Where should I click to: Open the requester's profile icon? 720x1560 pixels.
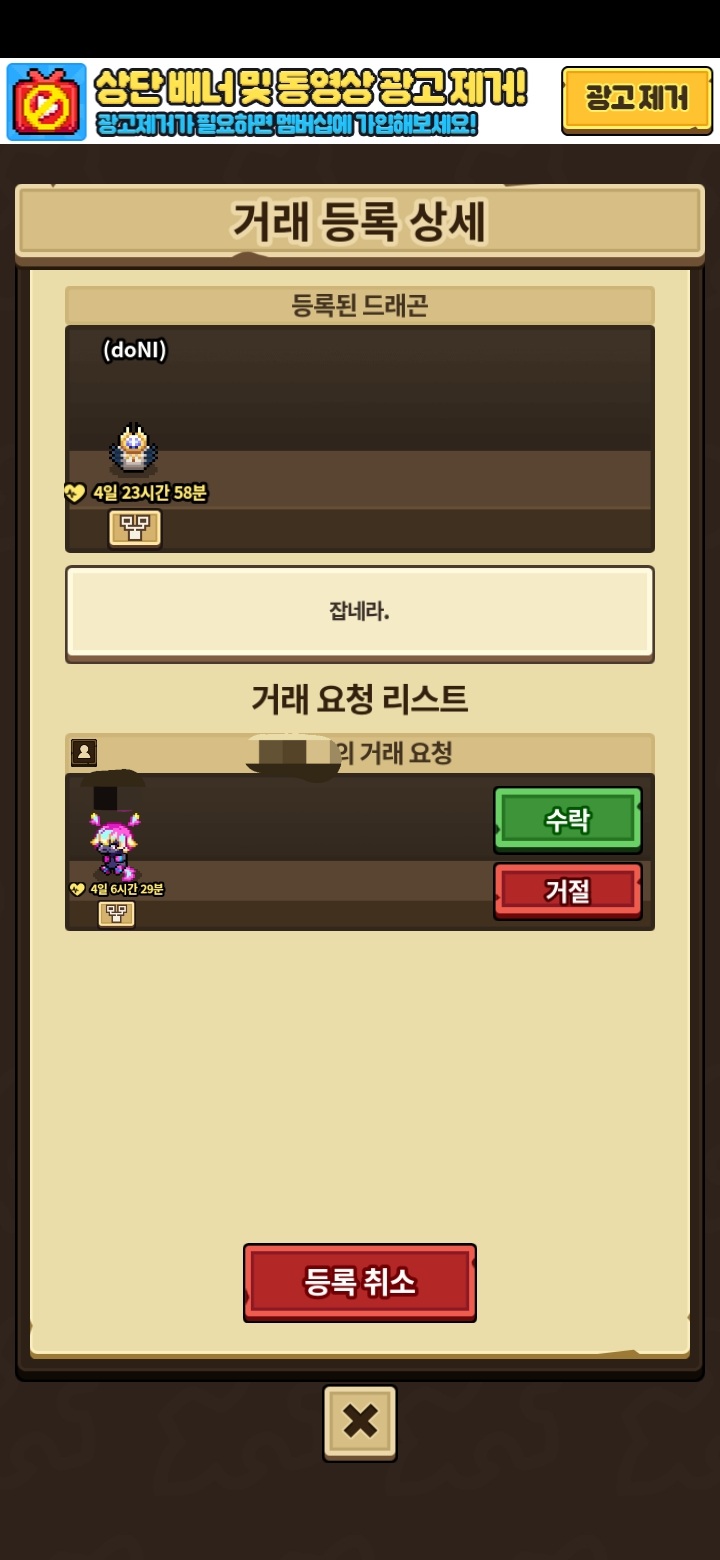[84, 752]
